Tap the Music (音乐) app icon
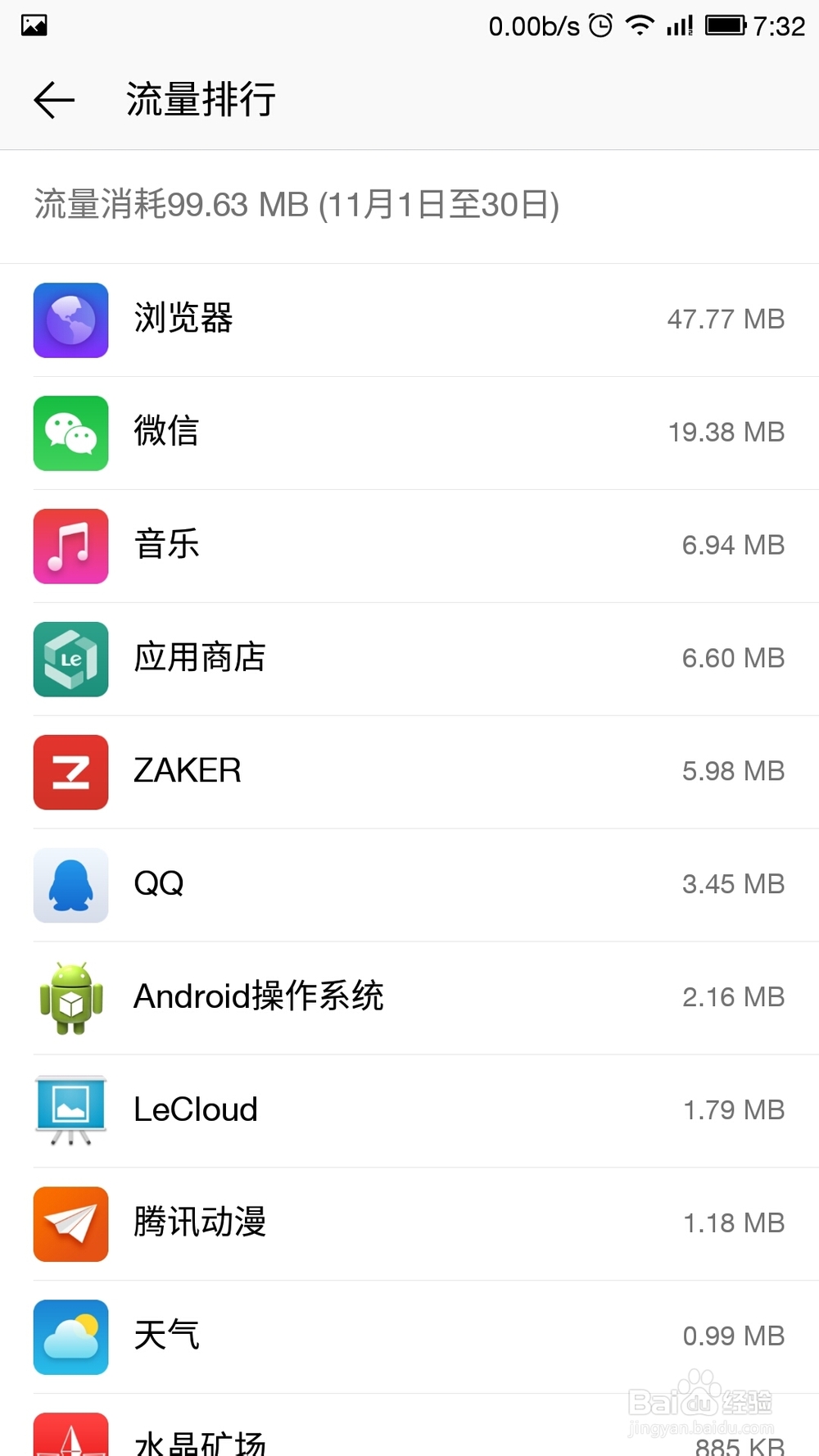The image size is (819, 1456). coord(70,547)
